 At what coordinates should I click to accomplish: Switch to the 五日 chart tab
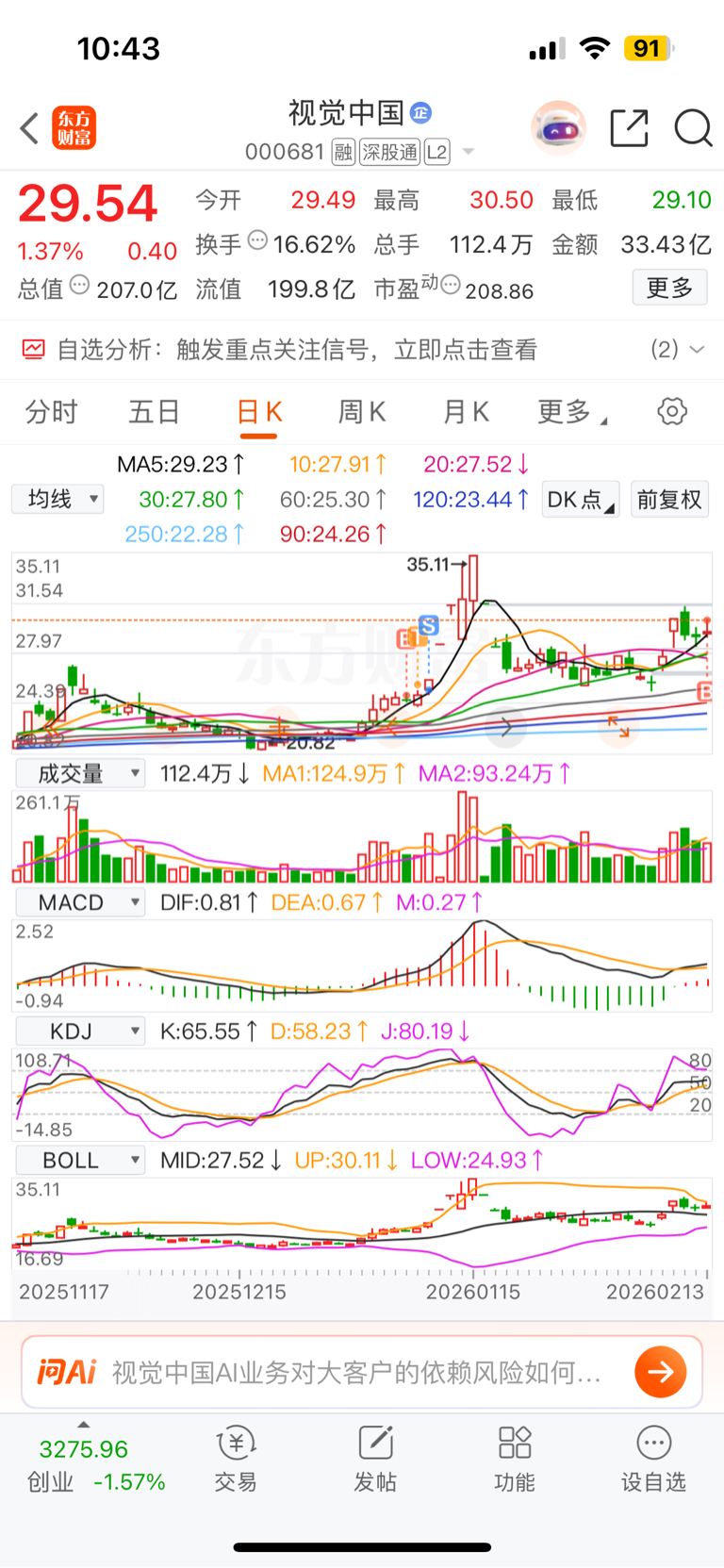pos(155,412)
